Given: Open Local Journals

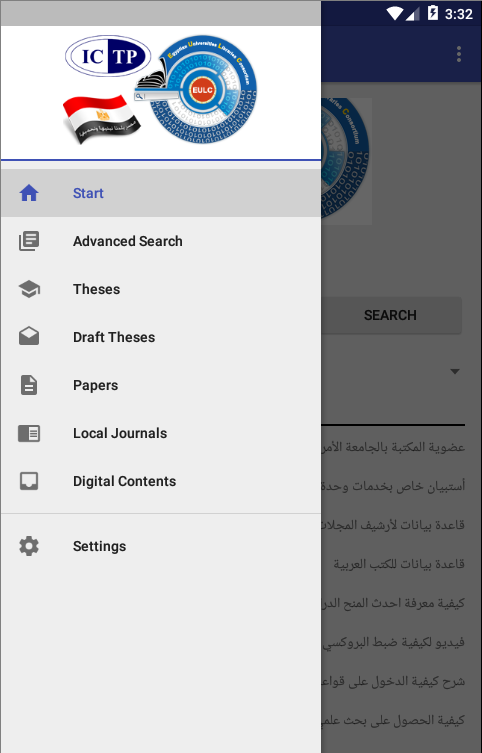Looking at the screenshot, I should pyautogui.click(x=160, y=433).
